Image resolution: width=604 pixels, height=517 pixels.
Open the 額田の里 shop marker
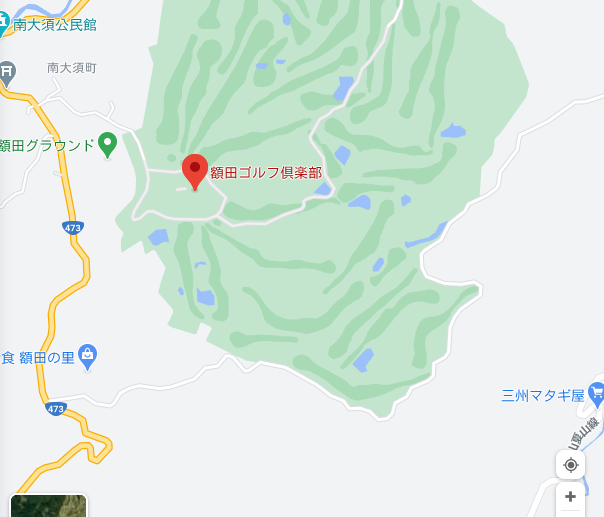[88, 354]
